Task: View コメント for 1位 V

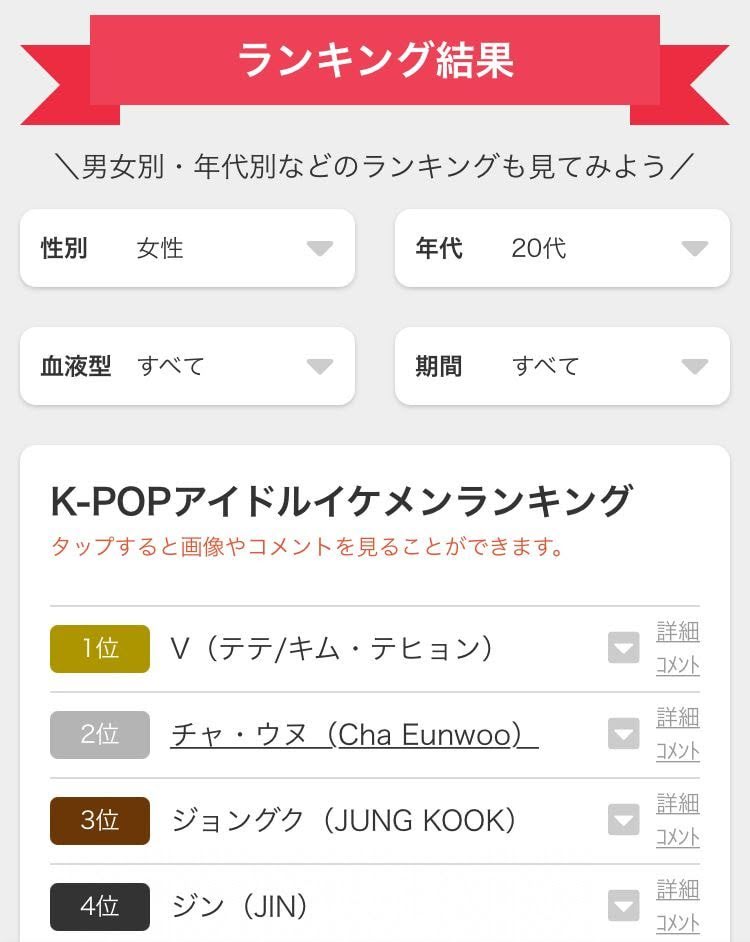Action: 677,665
